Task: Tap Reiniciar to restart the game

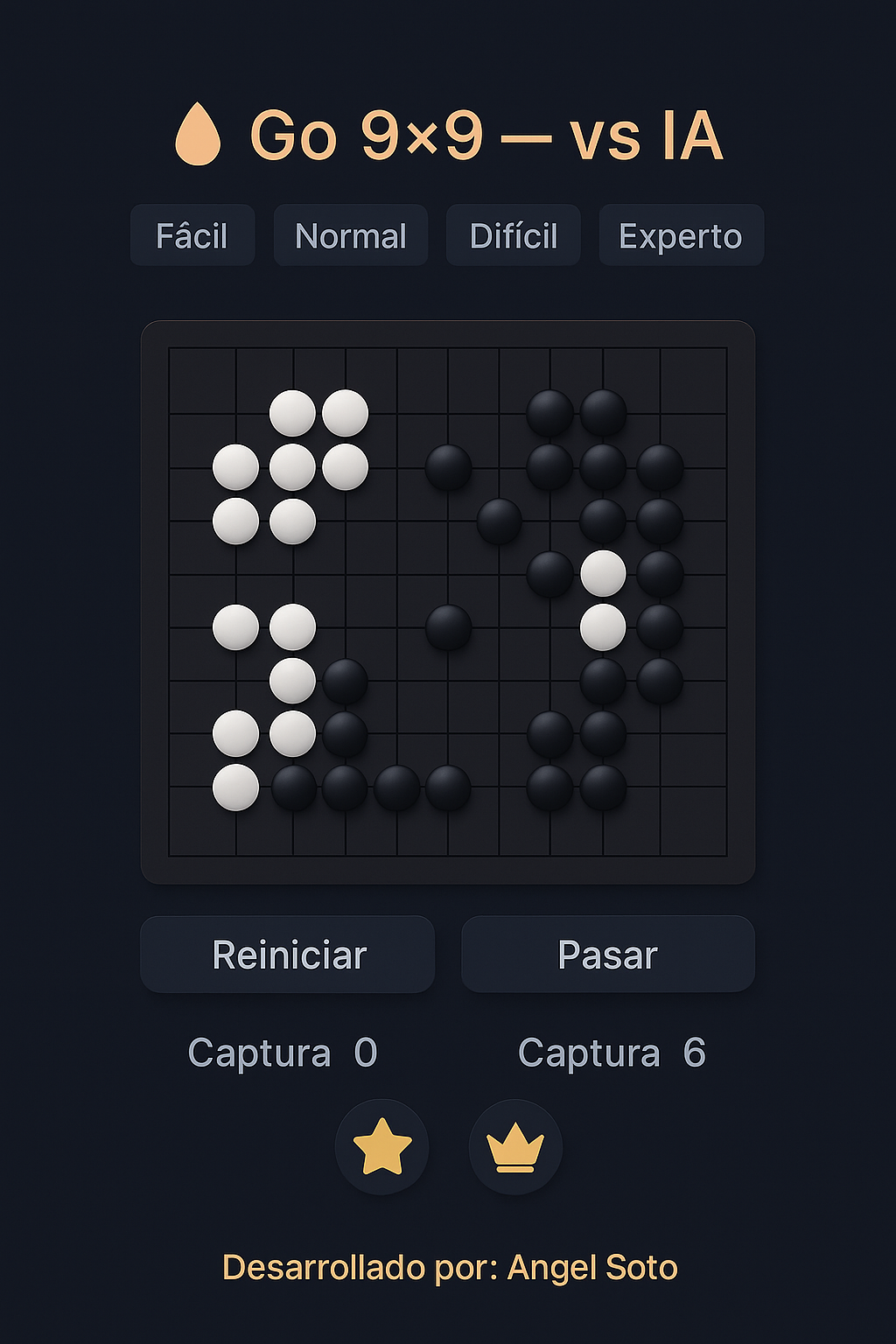Action: 288,955
